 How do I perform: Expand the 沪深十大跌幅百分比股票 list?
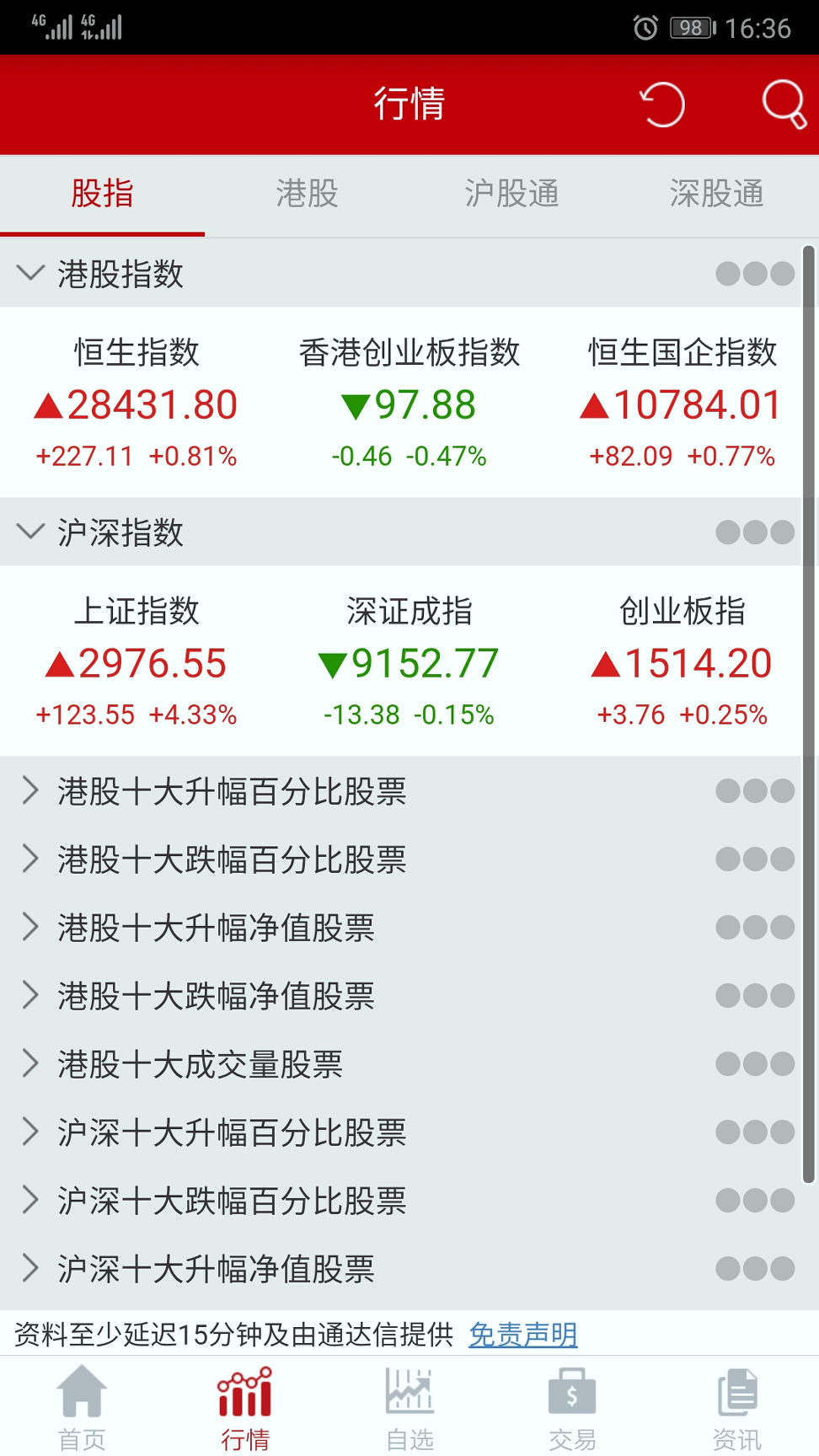[x=232, y=1200]
